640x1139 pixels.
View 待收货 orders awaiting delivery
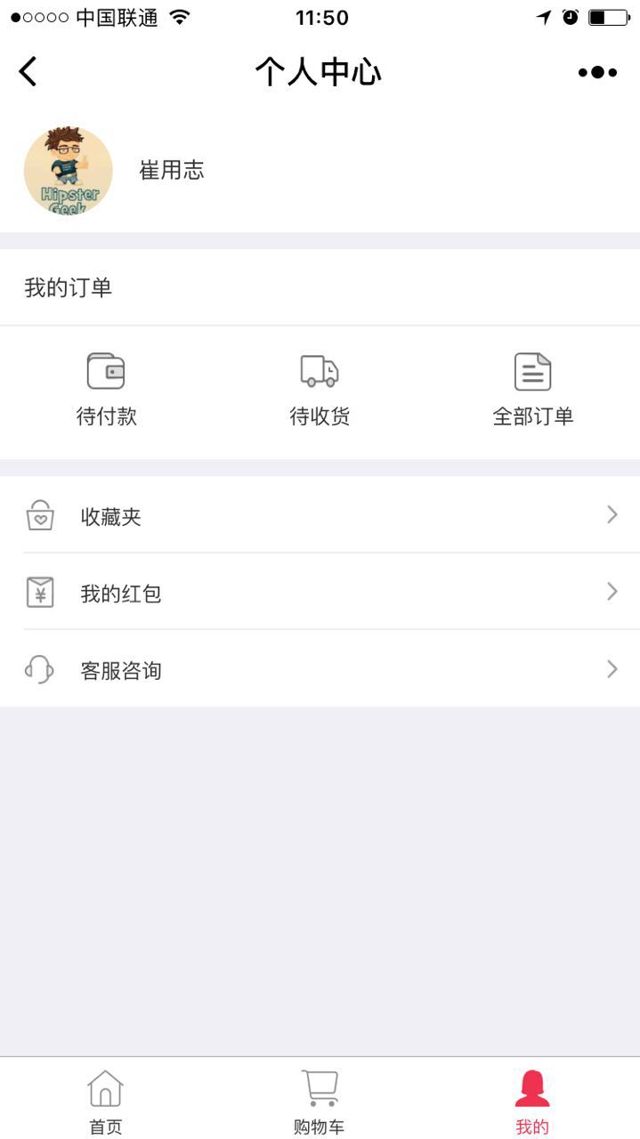coord(320,390)
